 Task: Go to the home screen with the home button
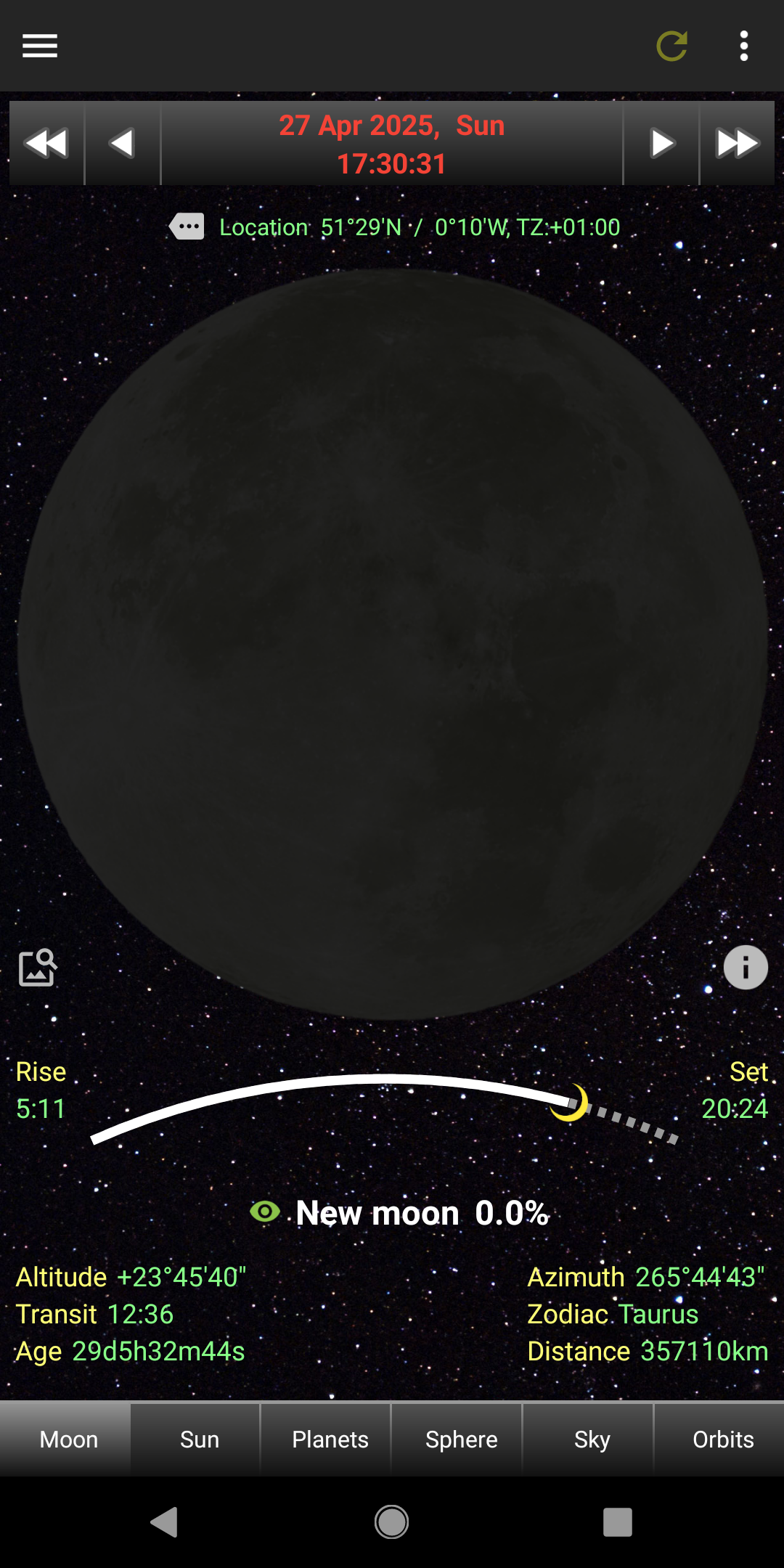coord(392,1522)
